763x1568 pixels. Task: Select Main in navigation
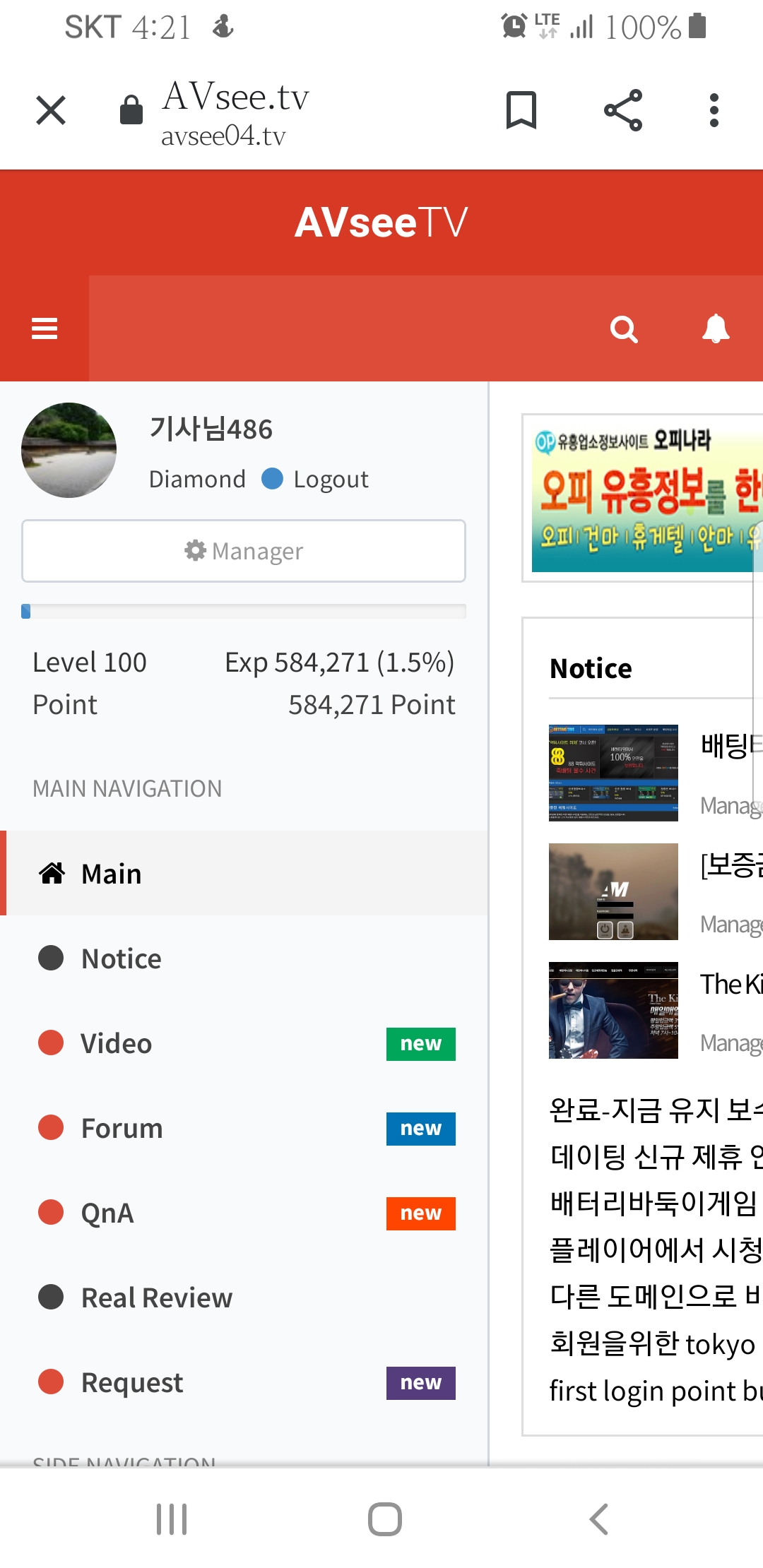tap(244, 873)
